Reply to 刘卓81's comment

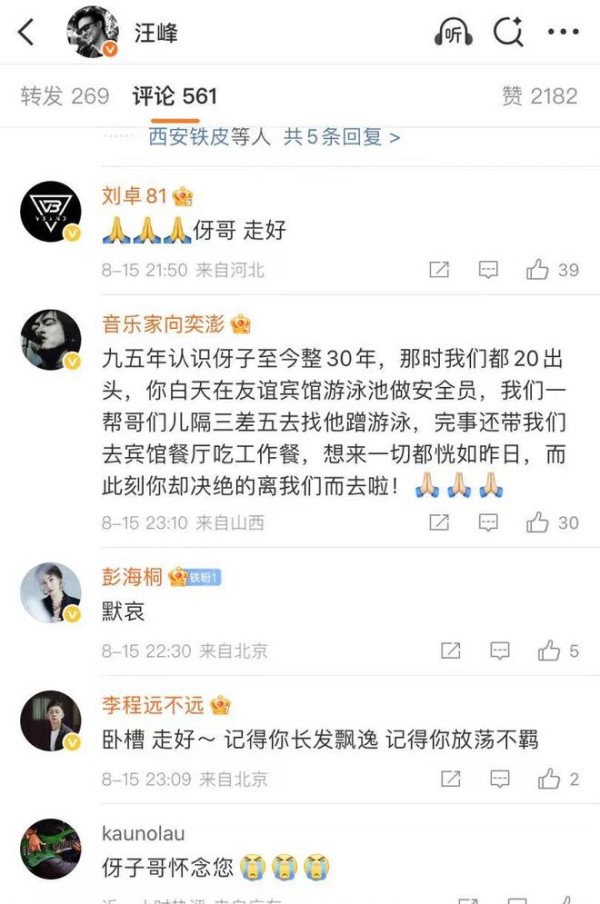coord(488,270)
